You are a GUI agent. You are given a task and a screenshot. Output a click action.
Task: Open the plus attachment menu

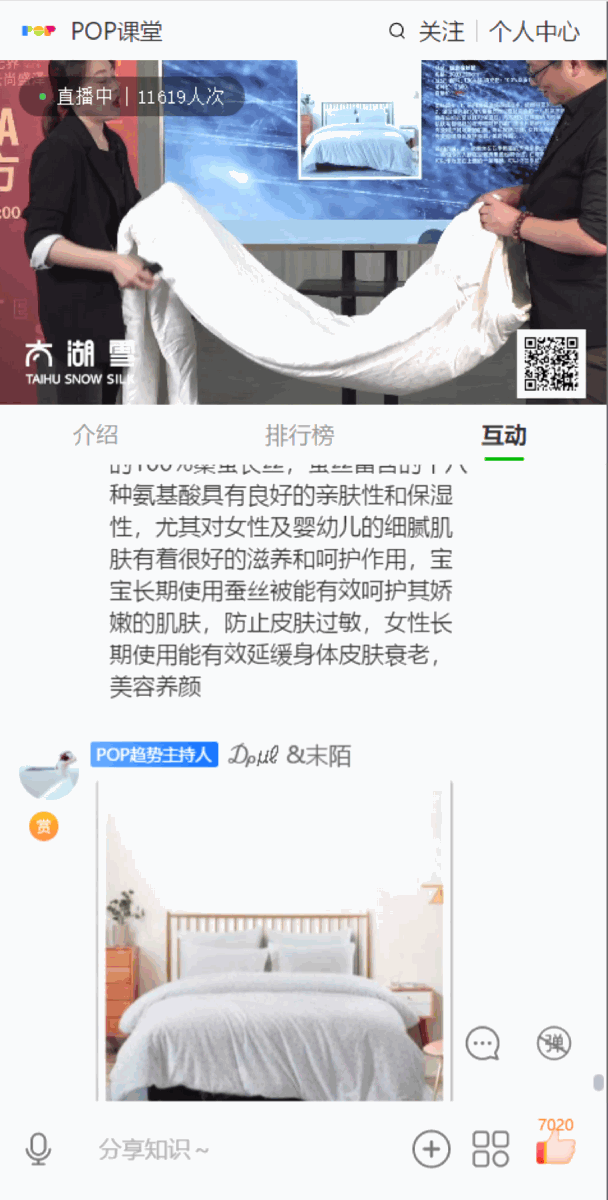(x=431, y=1149)
